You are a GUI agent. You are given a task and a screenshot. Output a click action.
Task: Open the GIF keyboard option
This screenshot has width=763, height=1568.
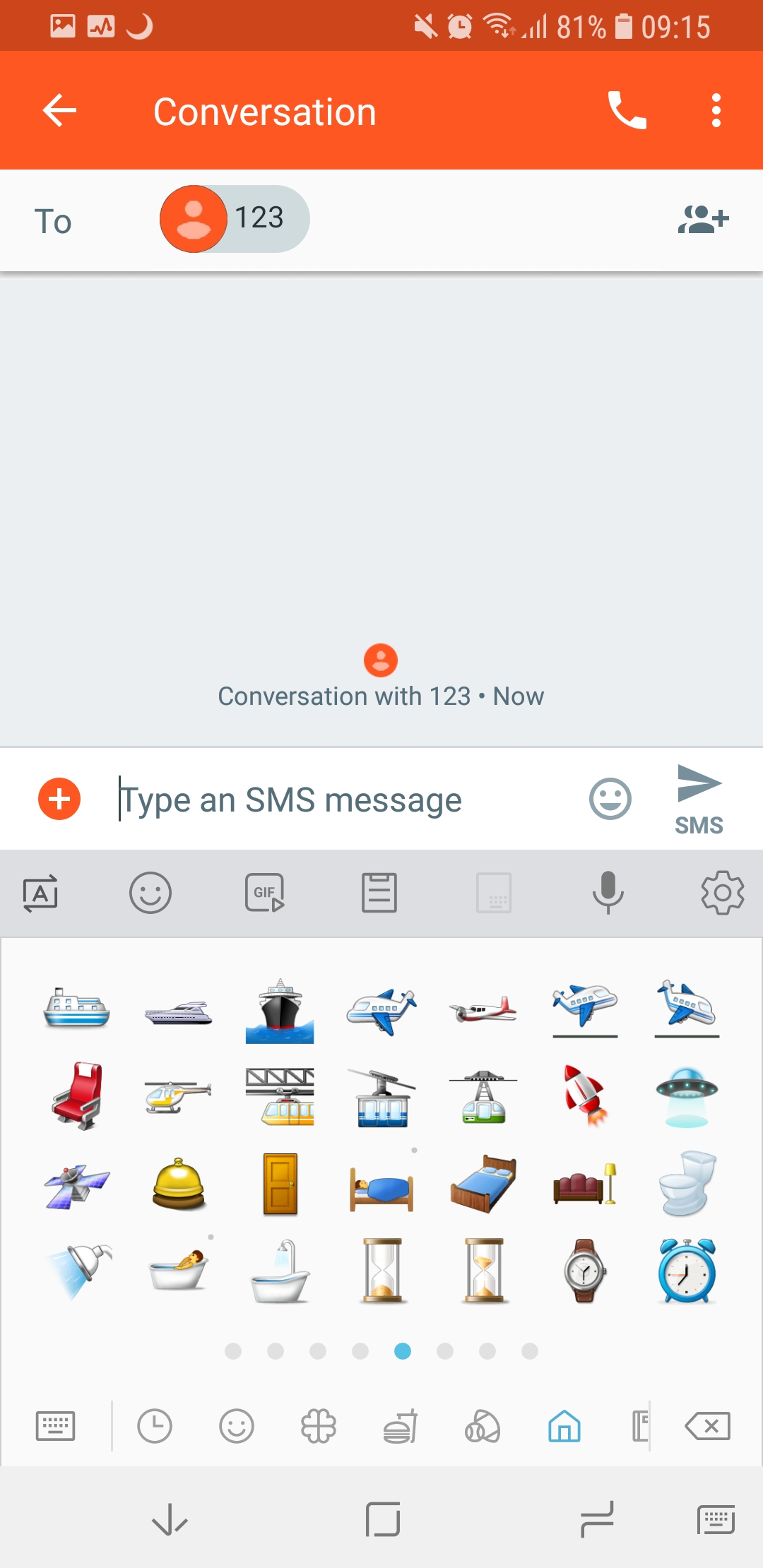[x=265, y=893]
